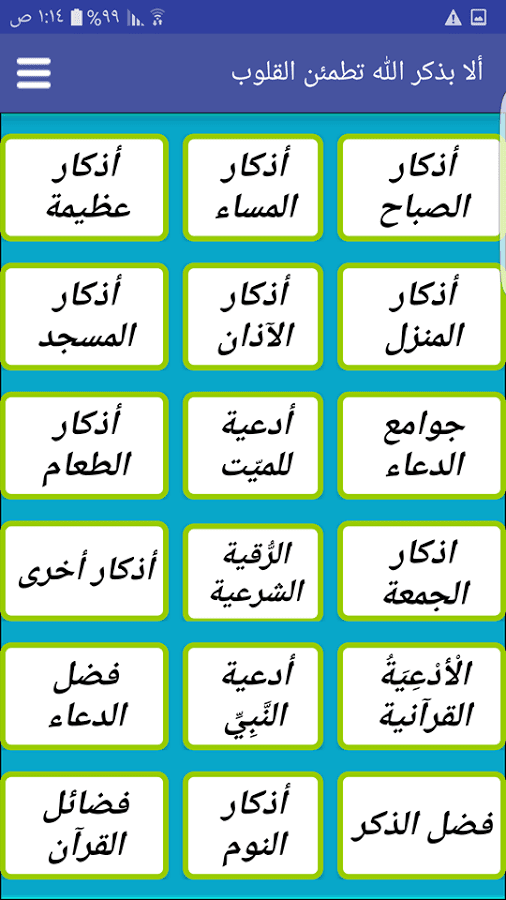506x900 pixels.
Task: Open أذكار الصباح (morning adhkar)
Action: (x=423, y=188)
